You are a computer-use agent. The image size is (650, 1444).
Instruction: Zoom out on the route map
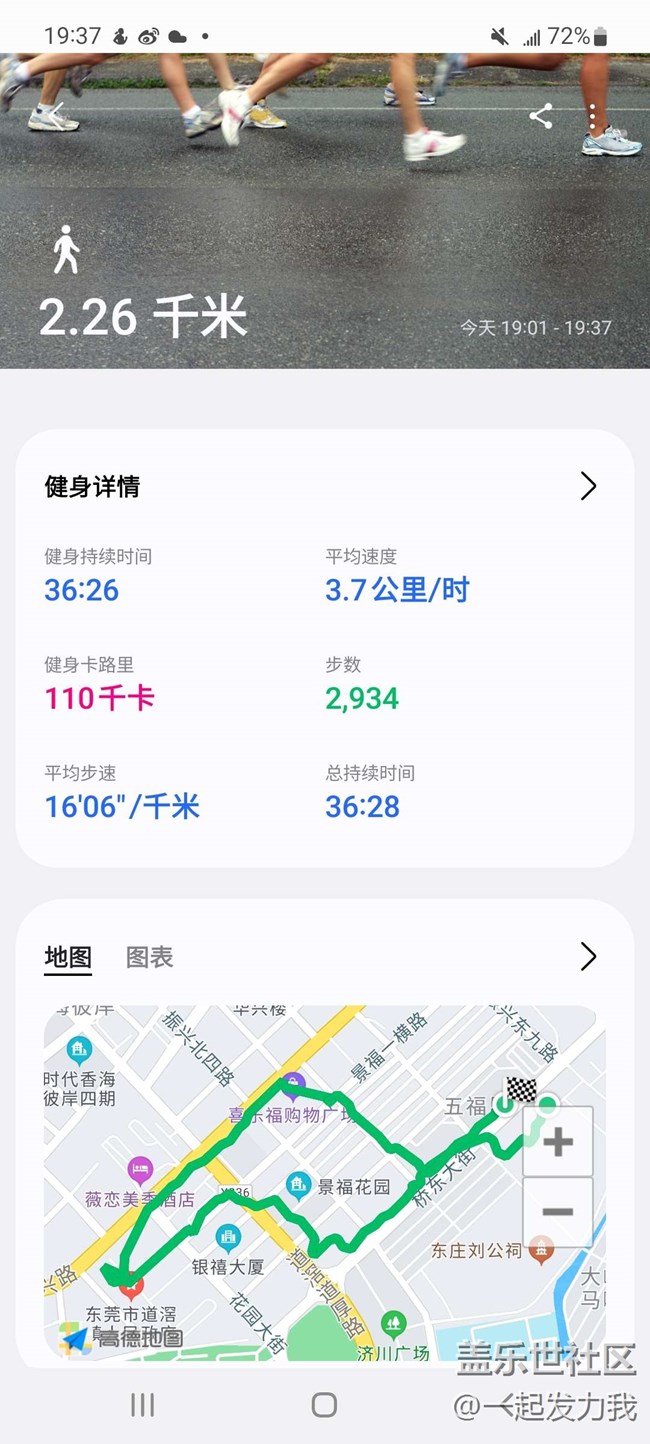point(557,1212)
